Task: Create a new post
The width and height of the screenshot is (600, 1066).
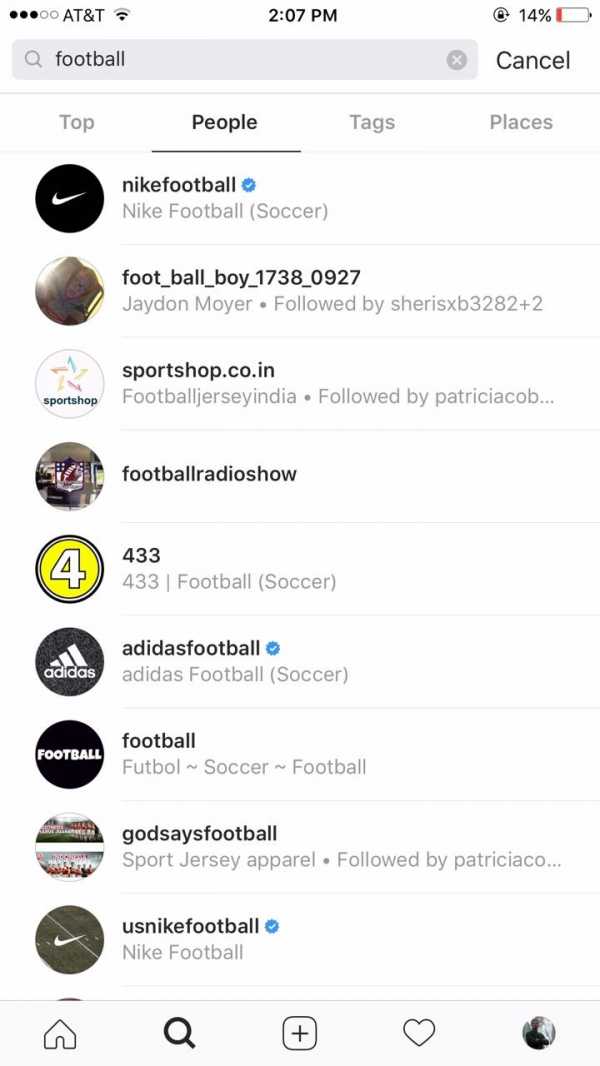Action: pyautogui.click(x=299, y=1033)
